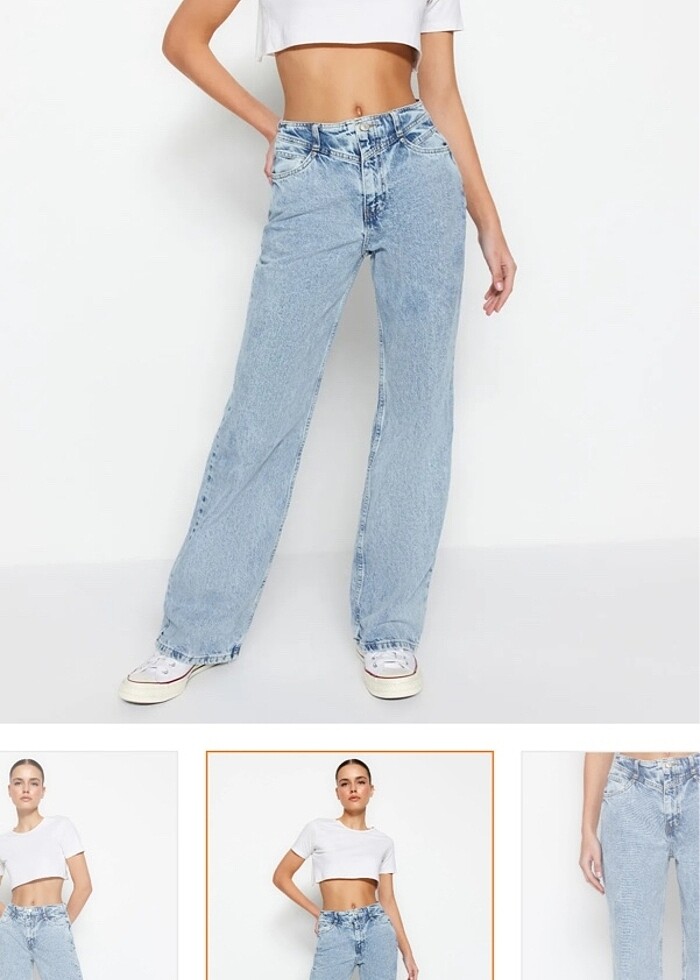Select the orange-outlined thumbnail of the model
This screenshot has height=980, width=700.
(350, 865)
